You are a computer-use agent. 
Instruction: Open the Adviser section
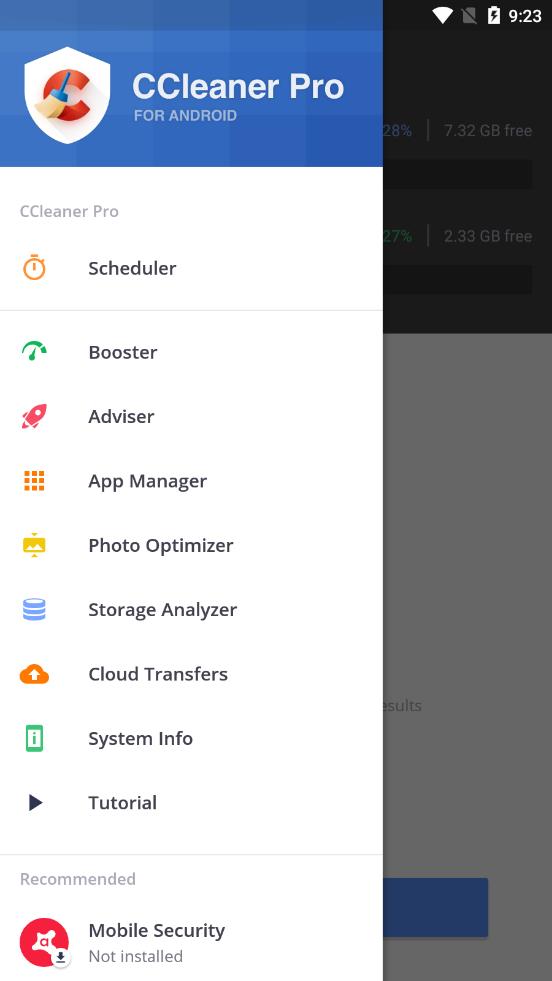pos(192,417)
